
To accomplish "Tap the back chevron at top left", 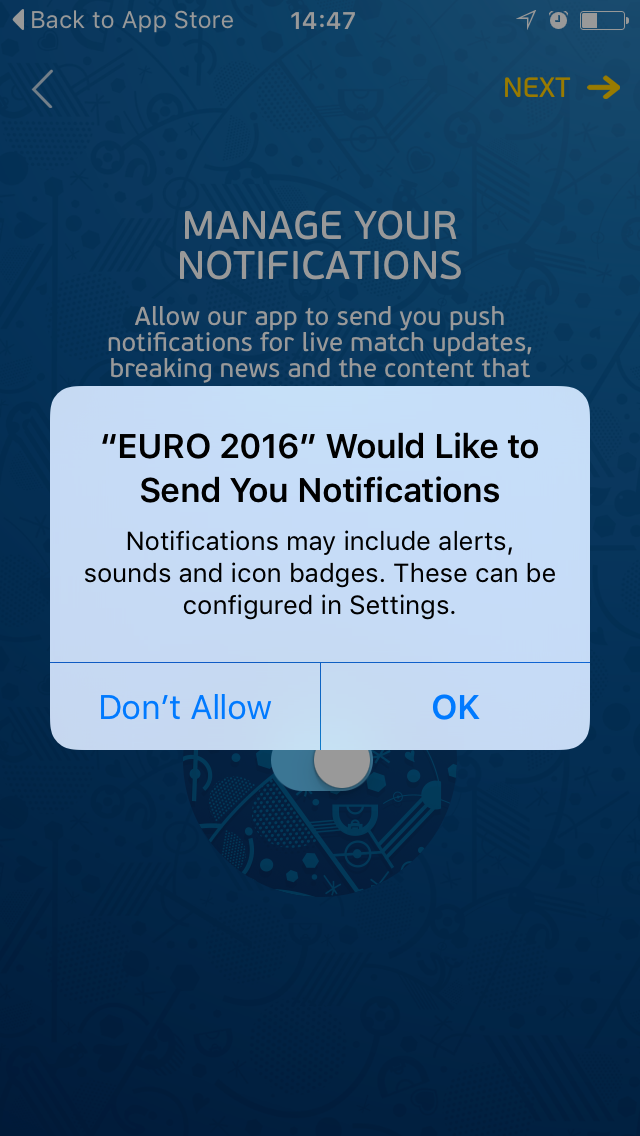I will pos(42,88).
